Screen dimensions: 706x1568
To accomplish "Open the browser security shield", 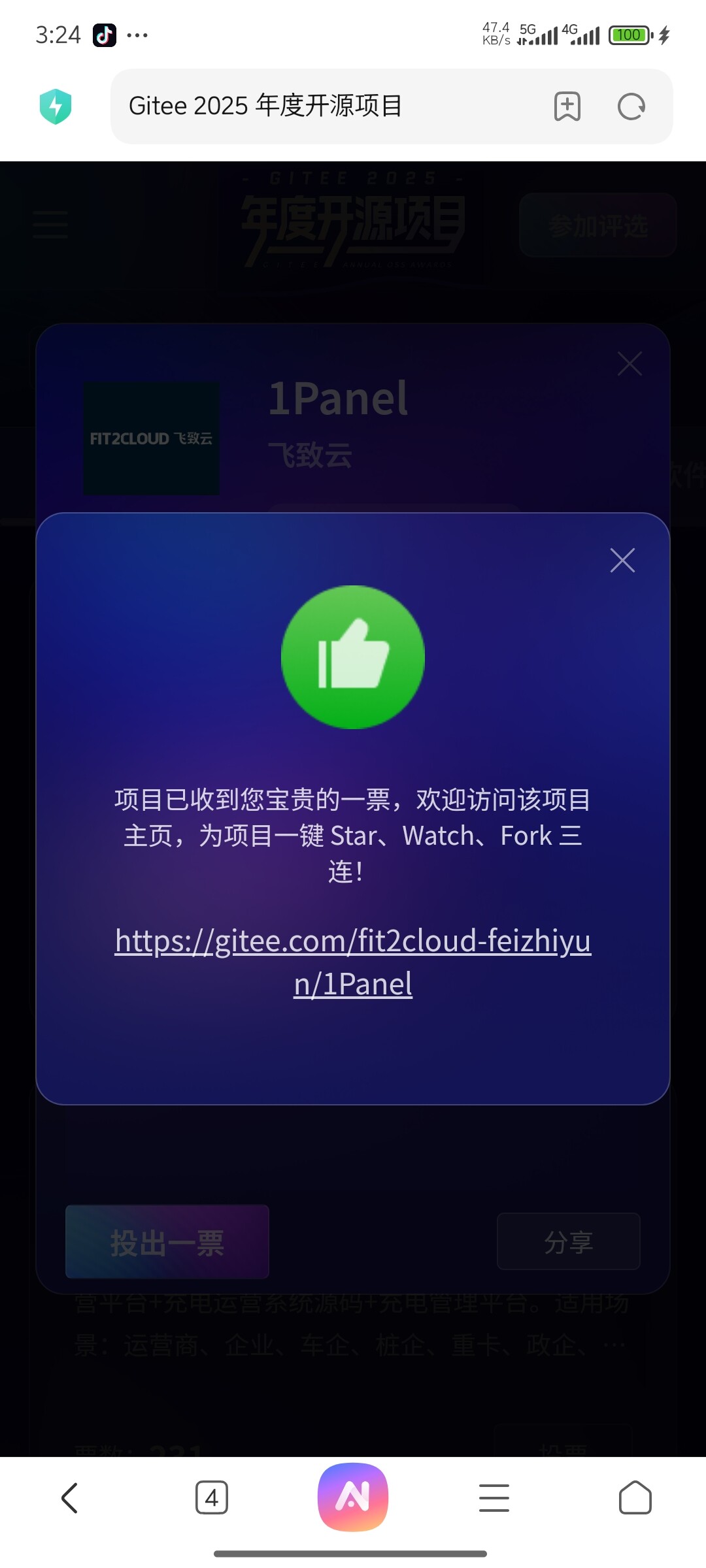I will pos(56,106).
